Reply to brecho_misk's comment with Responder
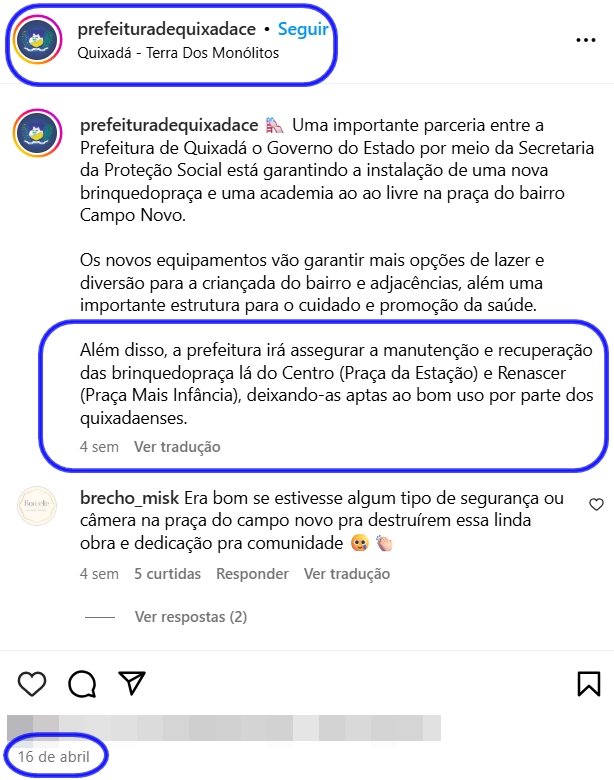 click(252, 574)
